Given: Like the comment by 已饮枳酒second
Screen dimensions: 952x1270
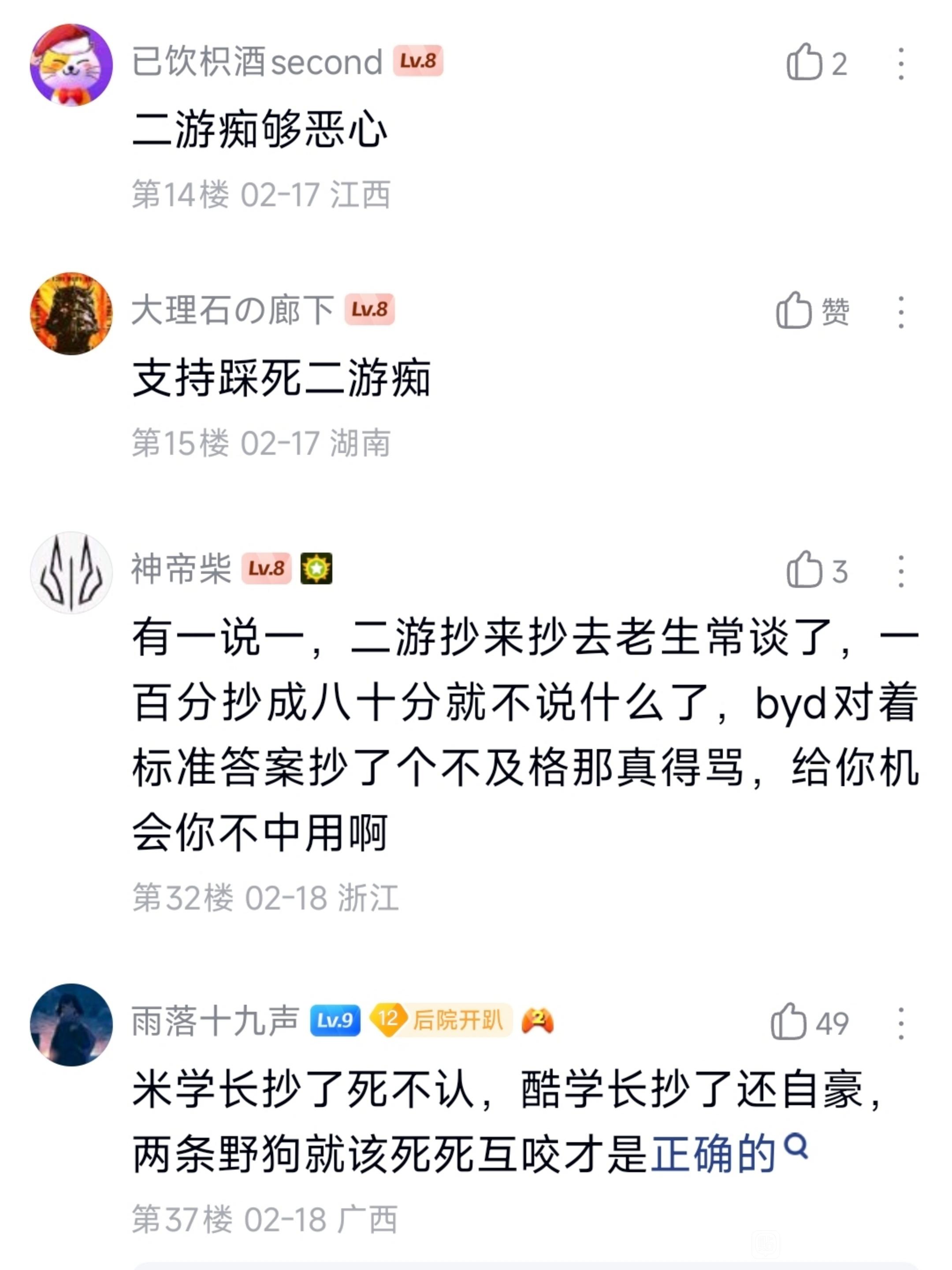Looking at the screenshot, I should coord(804,63).
